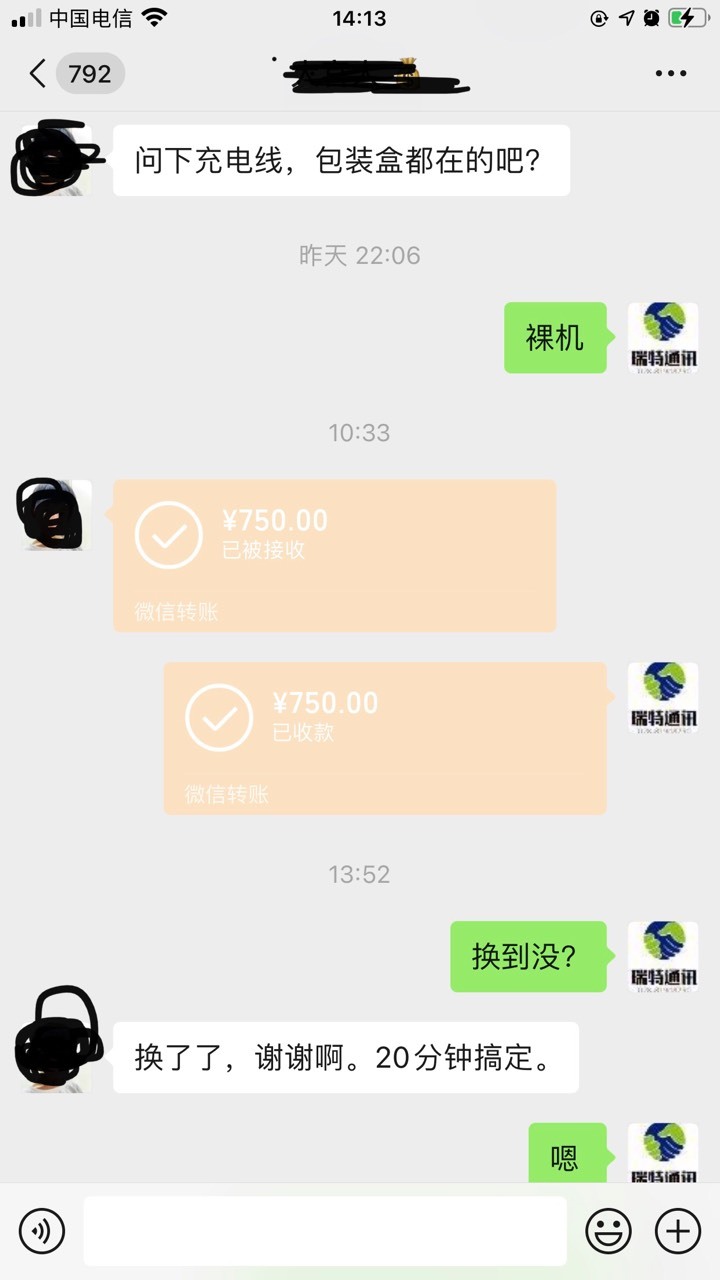Open the emoji picker

tap(608, 1230)
